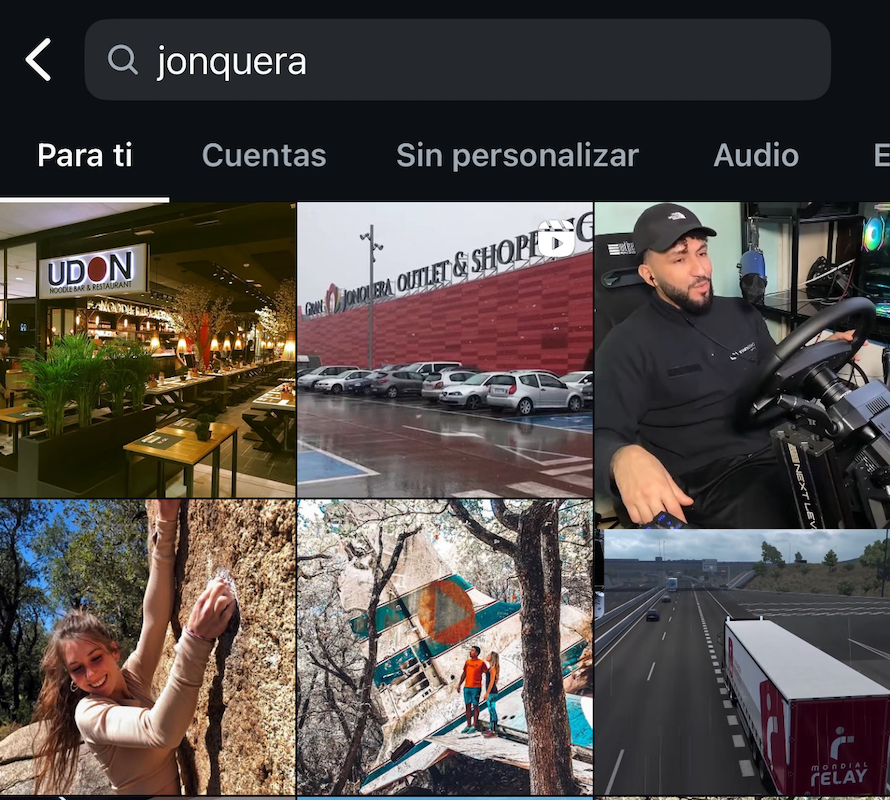
Task: Select the Para ti tab
Action: click(85, 155)
